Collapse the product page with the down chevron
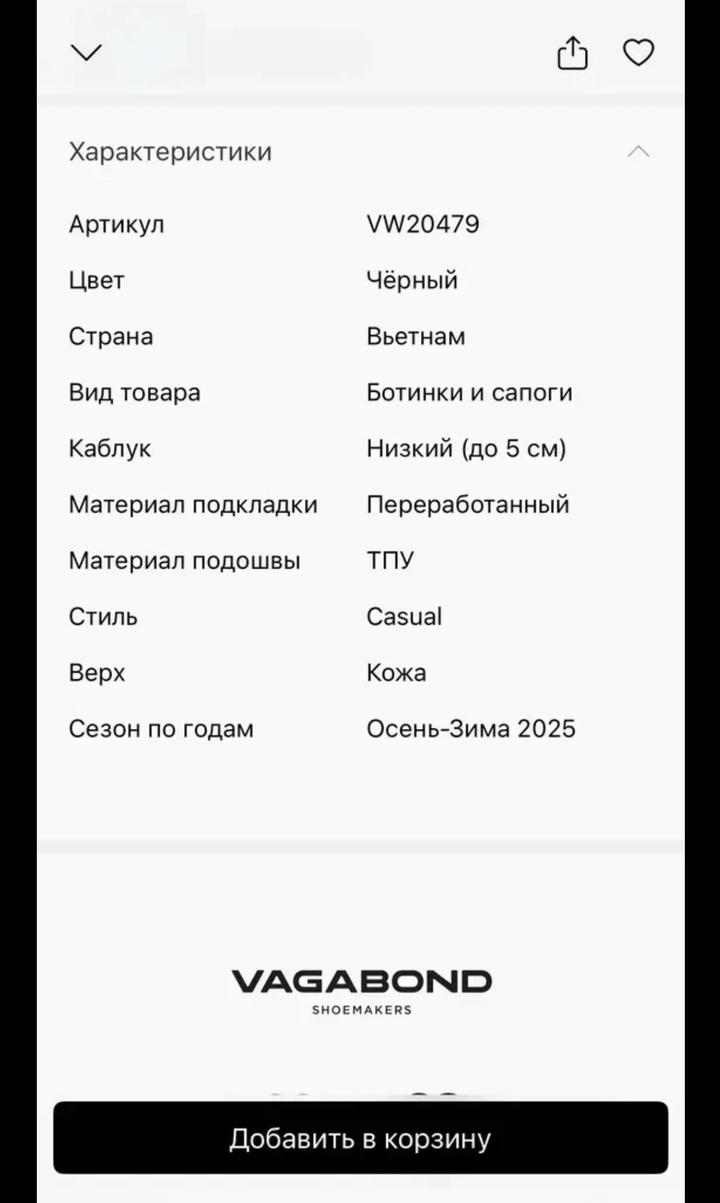The image size is (720, 1203). point(87,53)
